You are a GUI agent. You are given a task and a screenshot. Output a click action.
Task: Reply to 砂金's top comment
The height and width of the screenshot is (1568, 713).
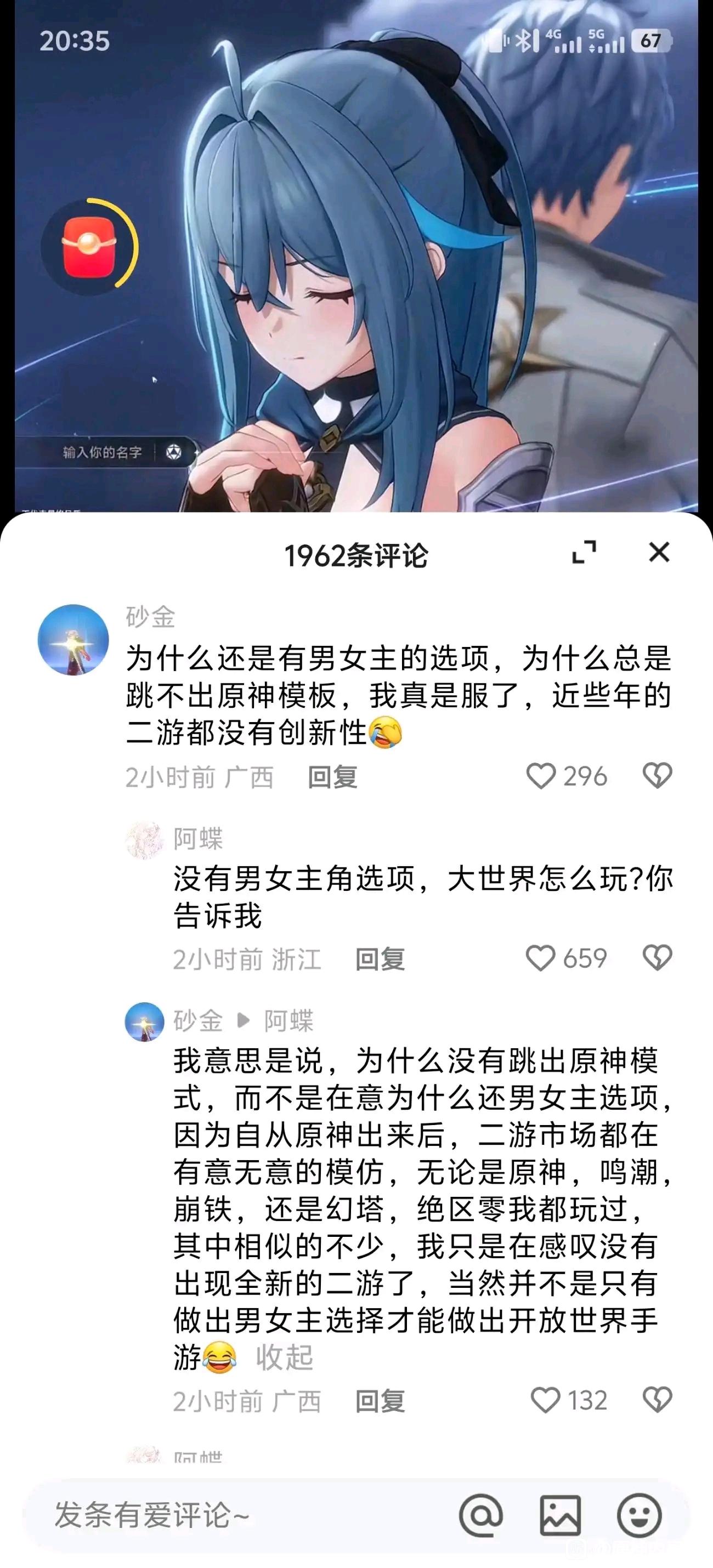[x=332, y=777]
